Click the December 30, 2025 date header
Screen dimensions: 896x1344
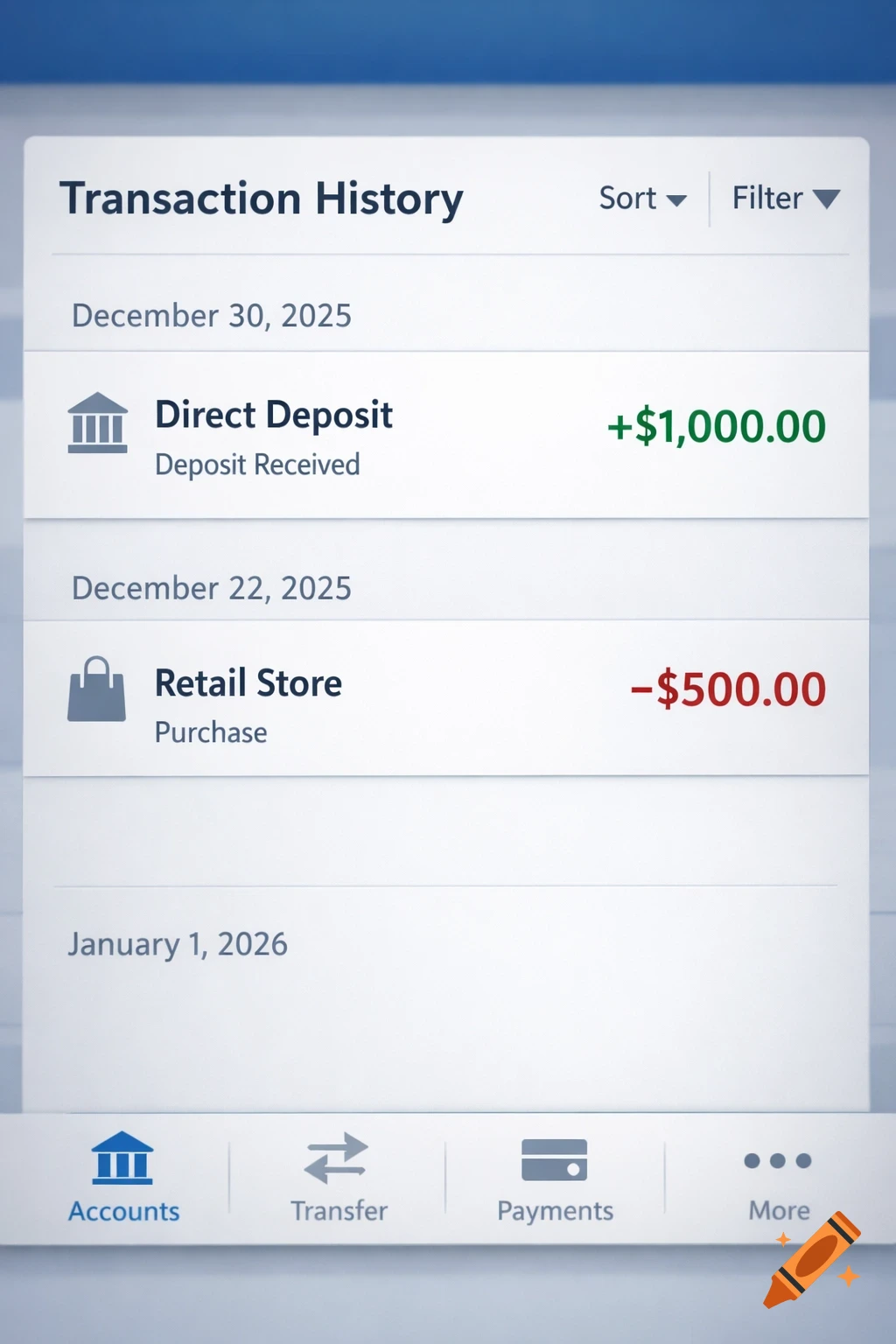212,316
